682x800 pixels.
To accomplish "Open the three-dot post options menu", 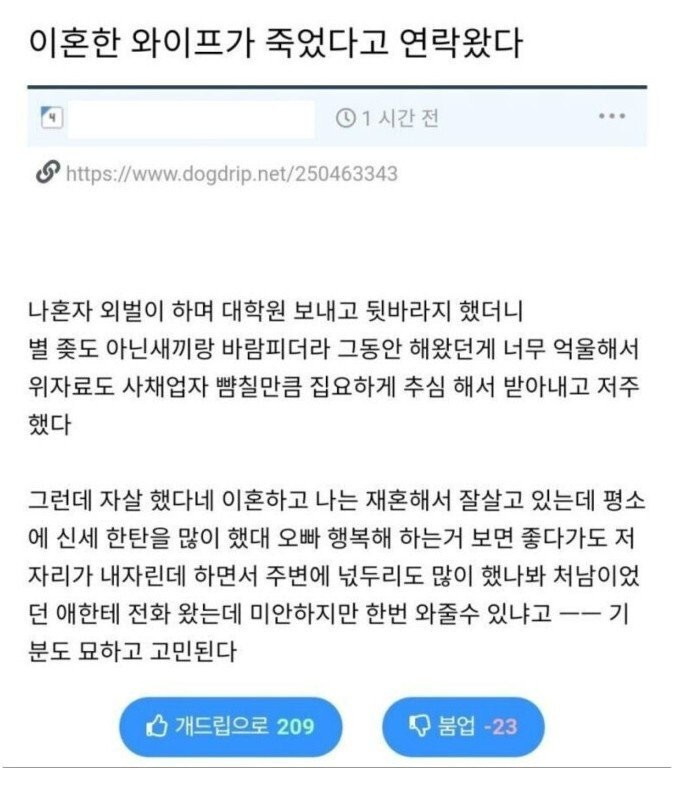I will click(x=611, y=117).
